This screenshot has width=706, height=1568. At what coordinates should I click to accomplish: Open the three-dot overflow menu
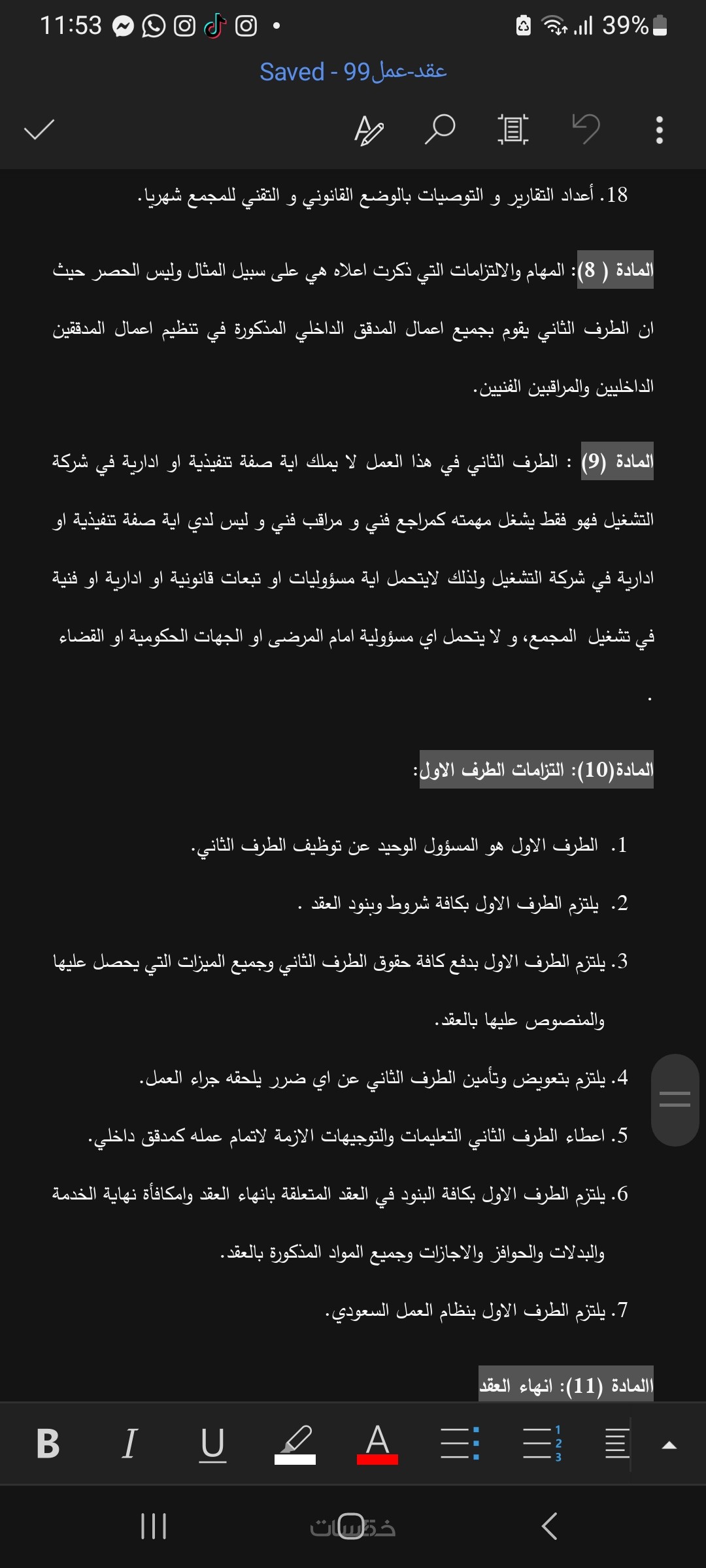pos(659,129)
